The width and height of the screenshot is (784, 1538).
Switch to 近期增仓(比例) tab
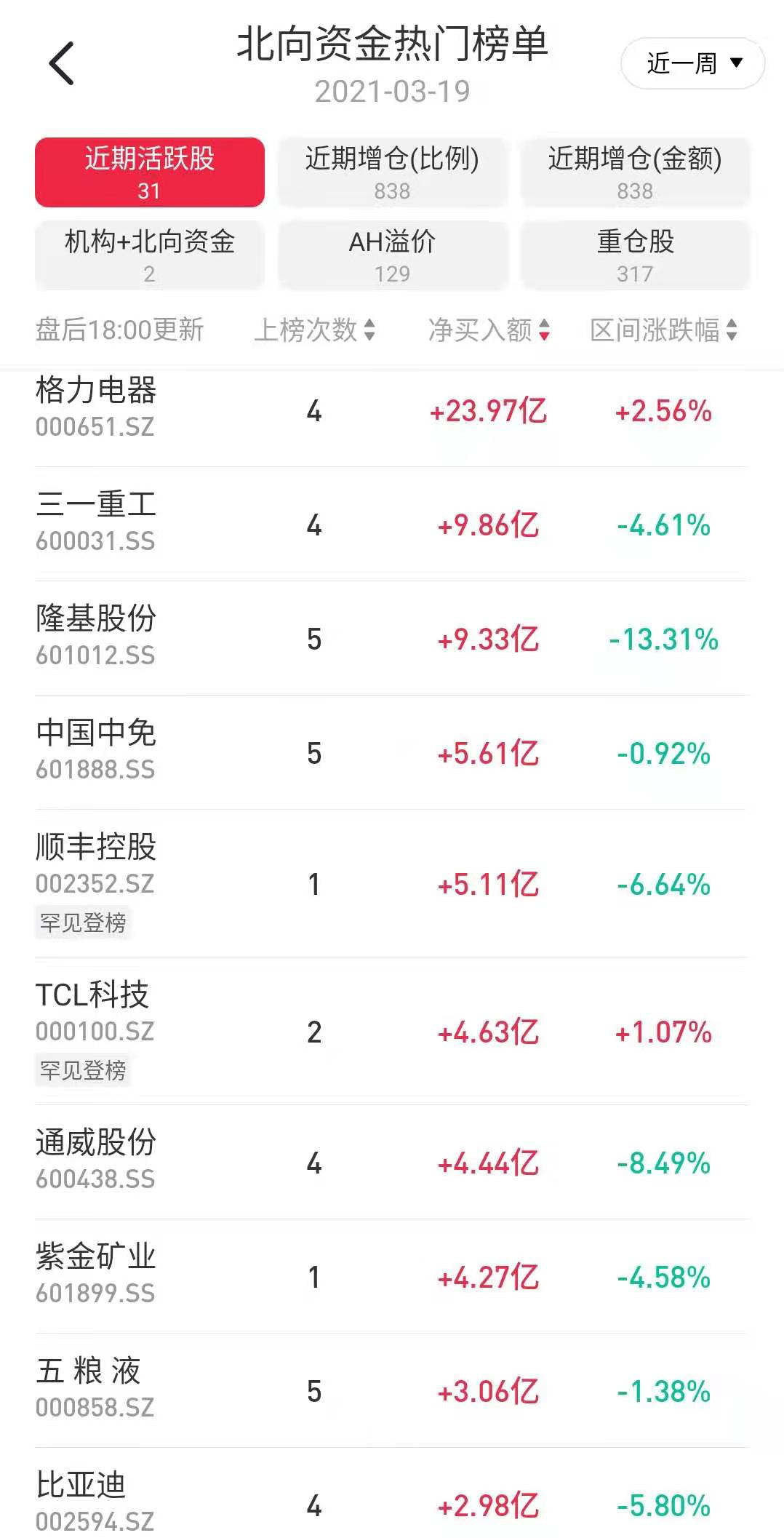pyautogui.click(x=392, y=172)
